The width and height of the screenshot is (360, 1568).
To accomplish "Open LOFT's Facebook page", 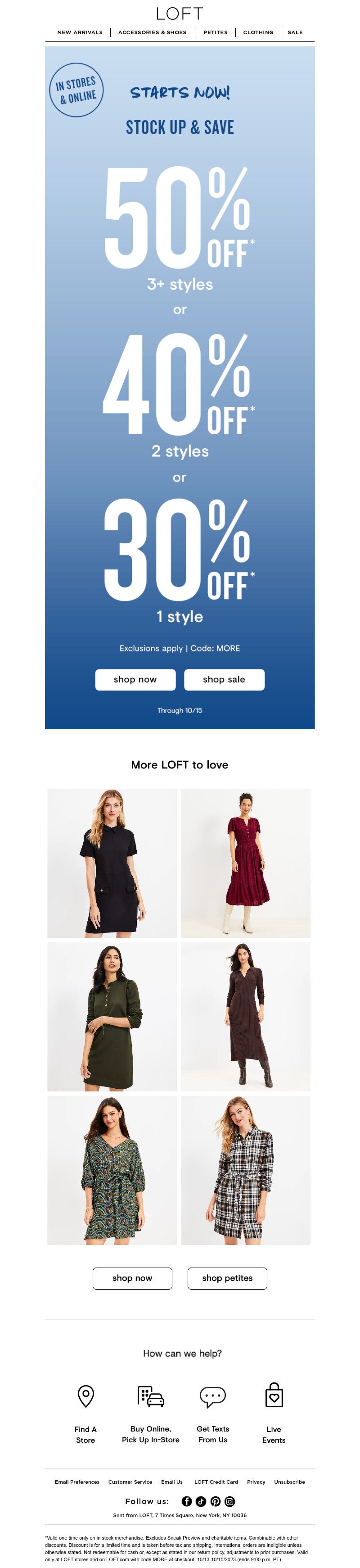I will 187,1502.
